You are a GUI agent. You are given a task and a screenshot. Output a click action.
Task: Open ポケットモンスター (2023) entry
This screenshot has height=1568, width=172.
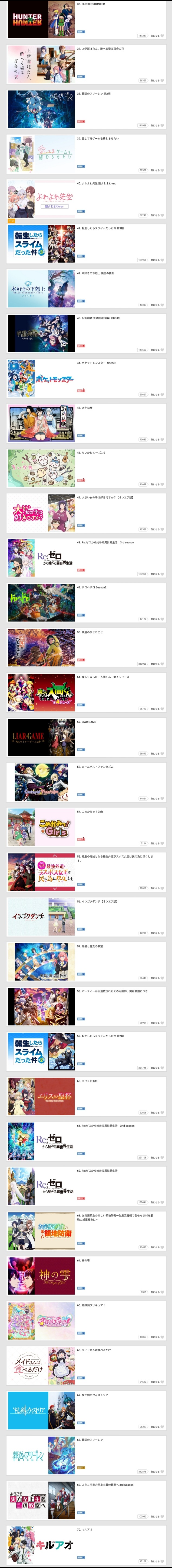(86, 379)
